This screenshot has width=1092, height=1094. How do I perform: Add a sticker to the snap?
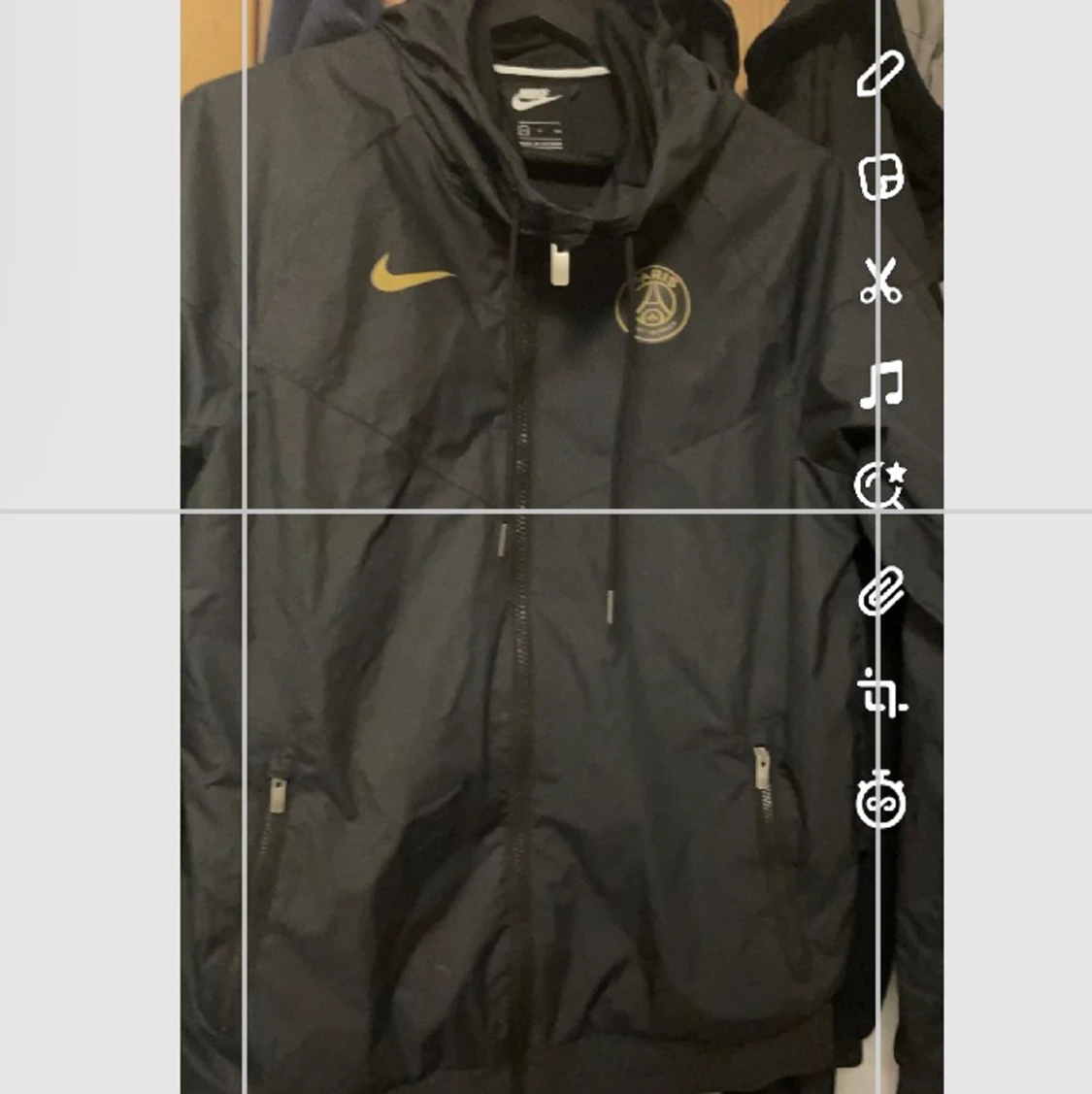(x=881, y=179)
